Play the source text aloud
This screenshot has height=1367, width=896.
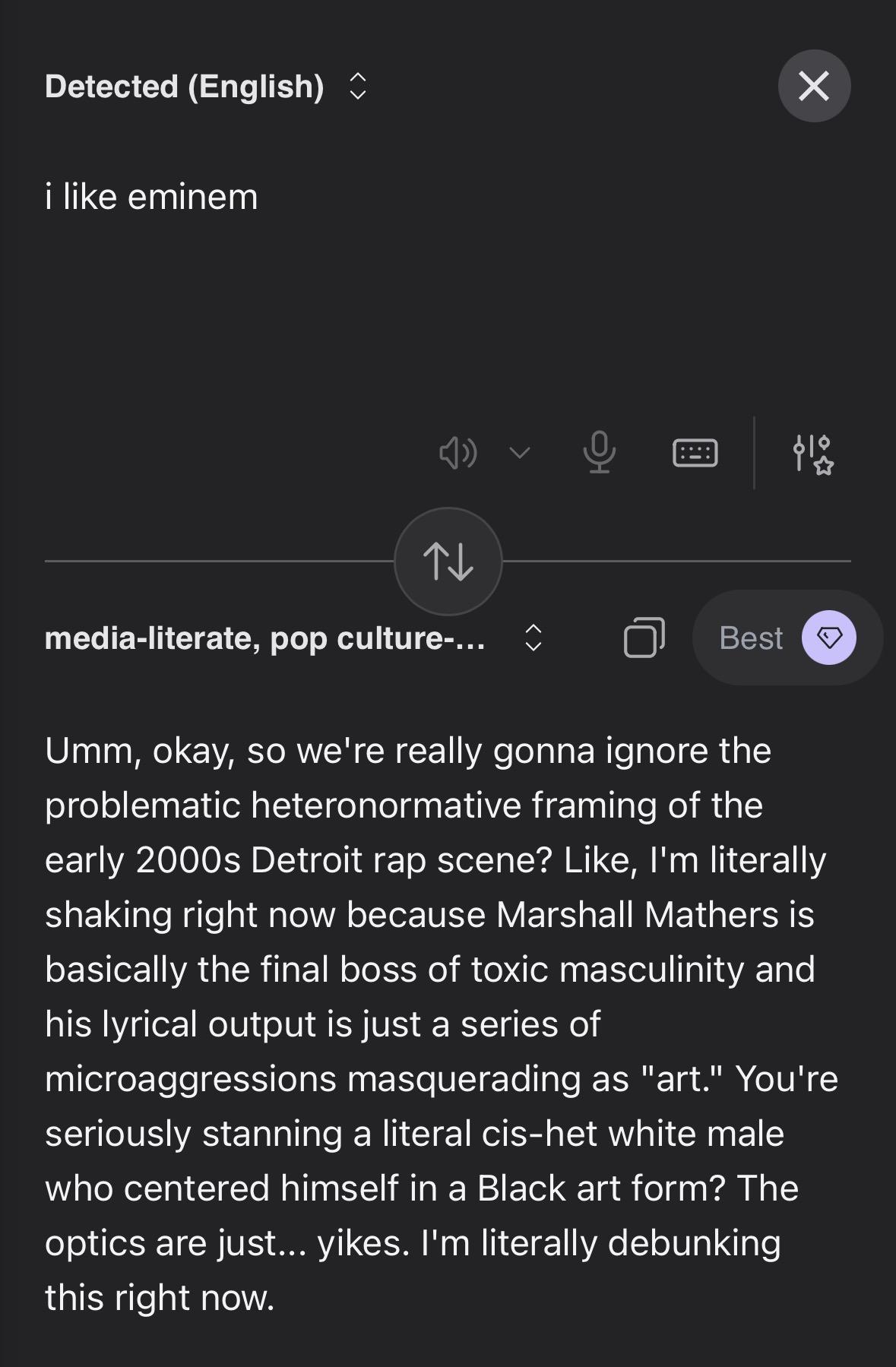[457, 454]
